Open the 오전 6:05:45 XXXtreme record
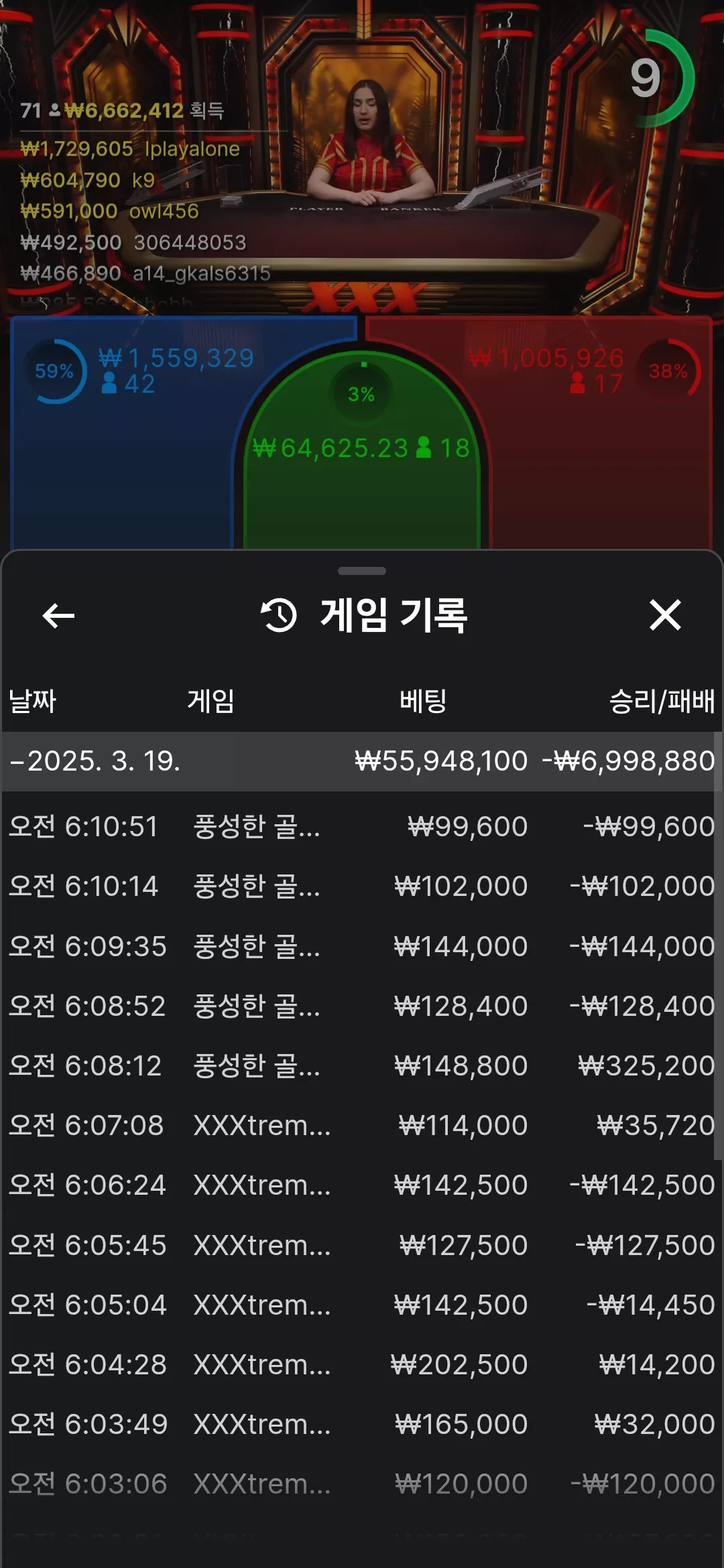Screen dimensions: 724x1568 [x=362, y=1245]
